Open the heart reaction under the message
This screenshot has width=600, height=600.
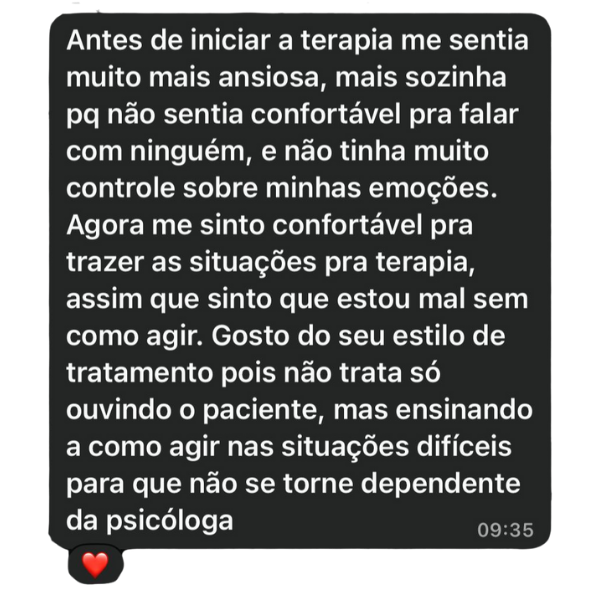95,565
